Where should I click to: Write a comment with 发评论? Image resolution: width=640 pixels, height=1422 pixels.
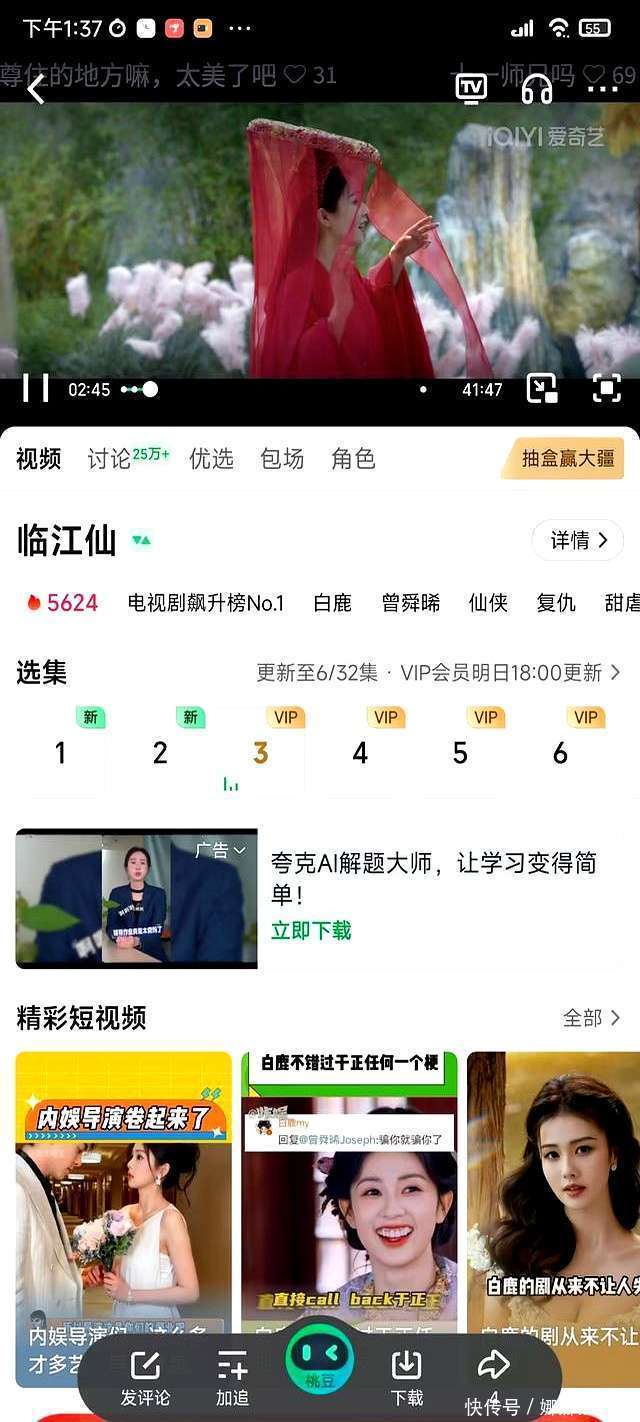pyautogui.click(x=145, y=1378)
